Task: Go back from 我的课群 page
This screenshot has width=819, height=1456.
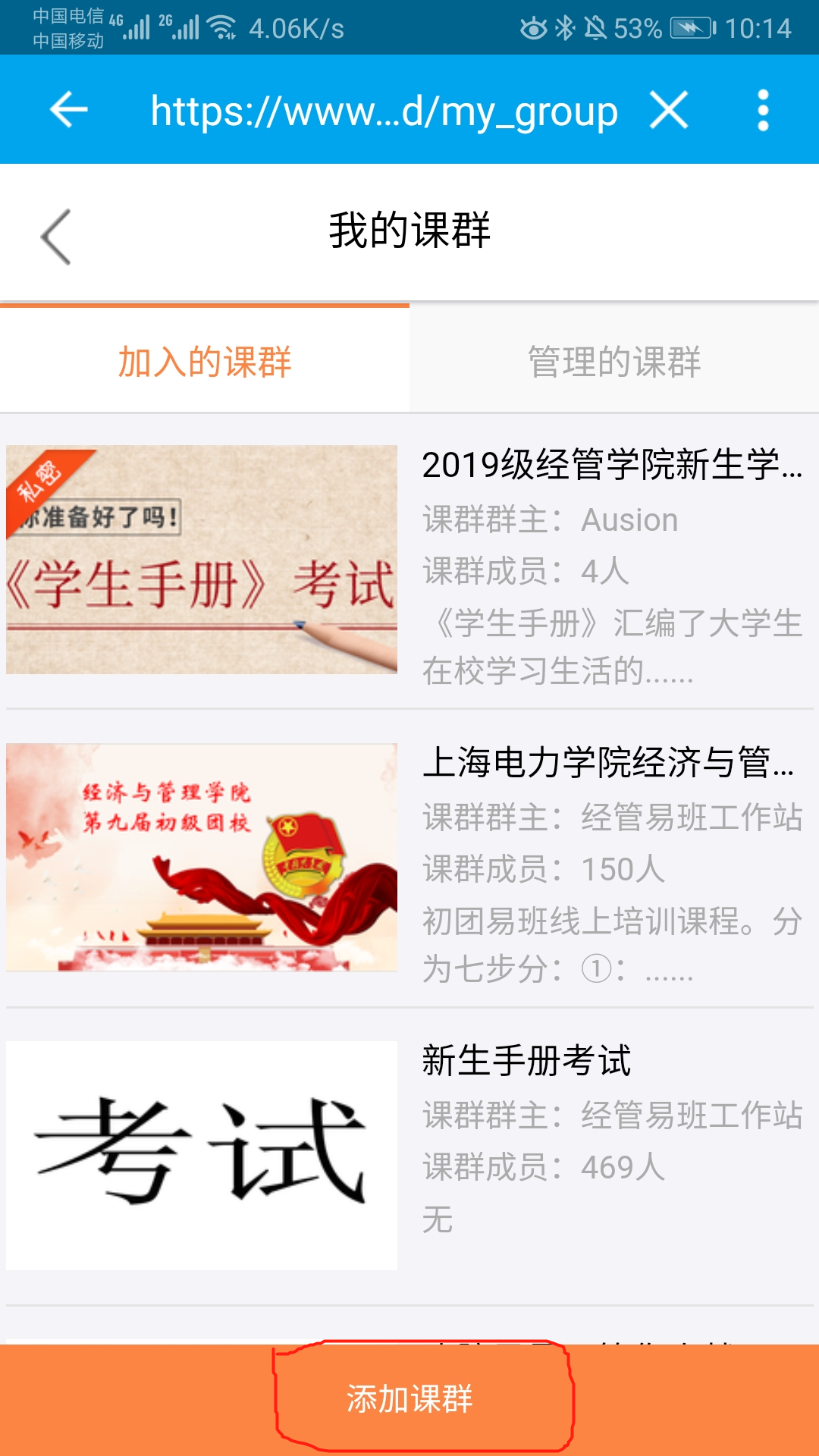Action: [57, 237]
